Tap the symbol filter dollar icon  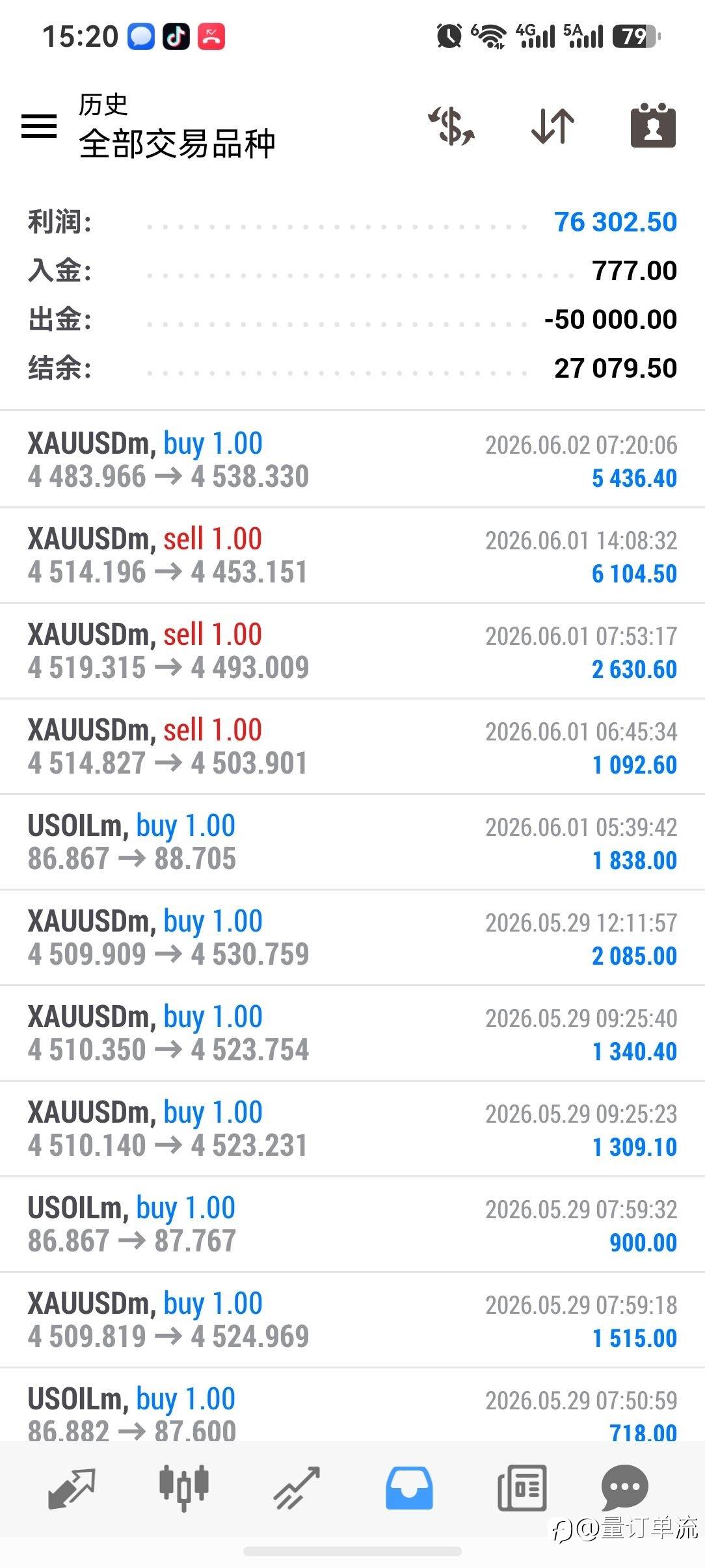tap(451, 125)
